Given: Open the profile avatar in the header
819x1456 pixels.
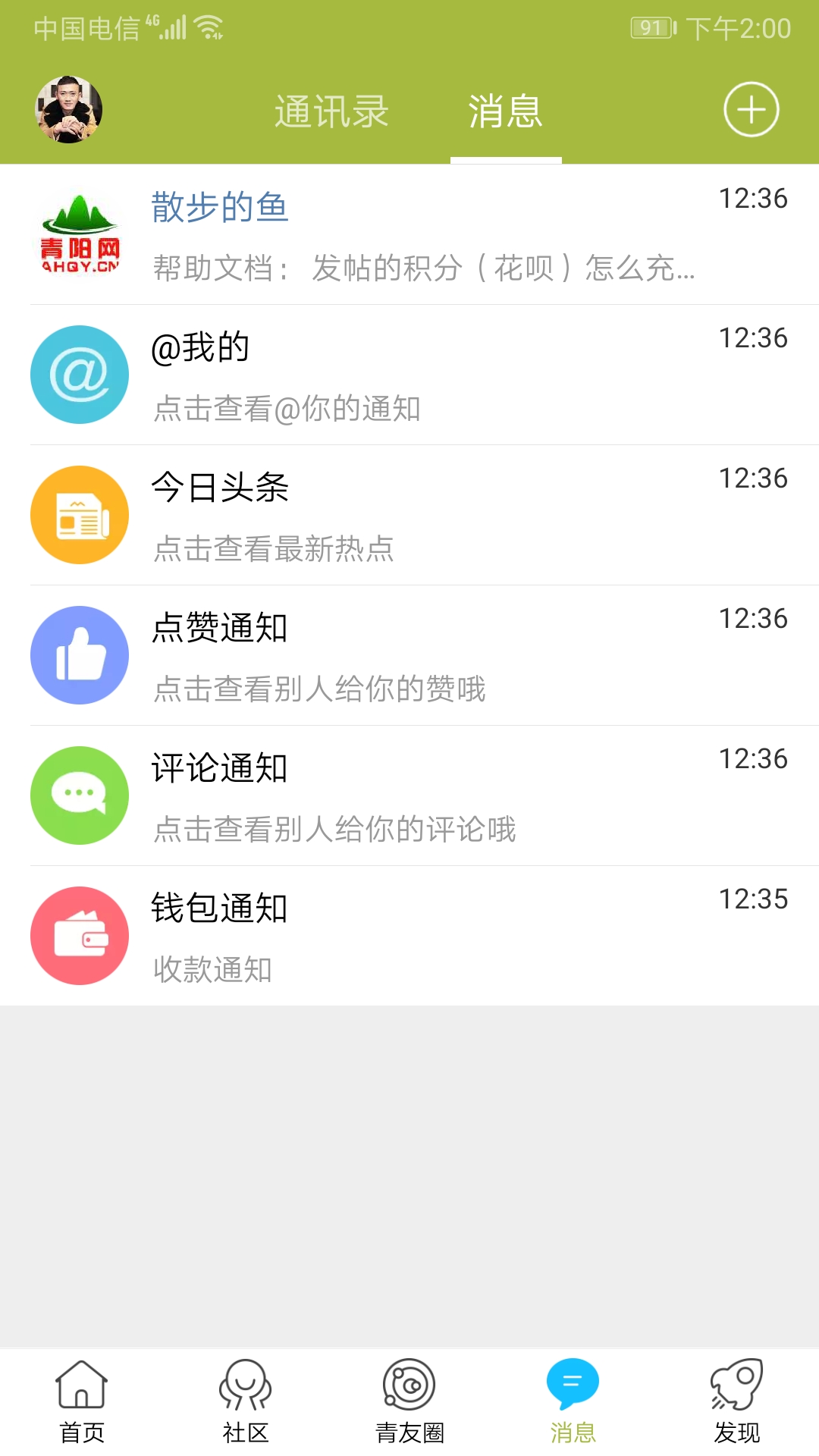Looking at the screenshot, I should coord(69,109).
